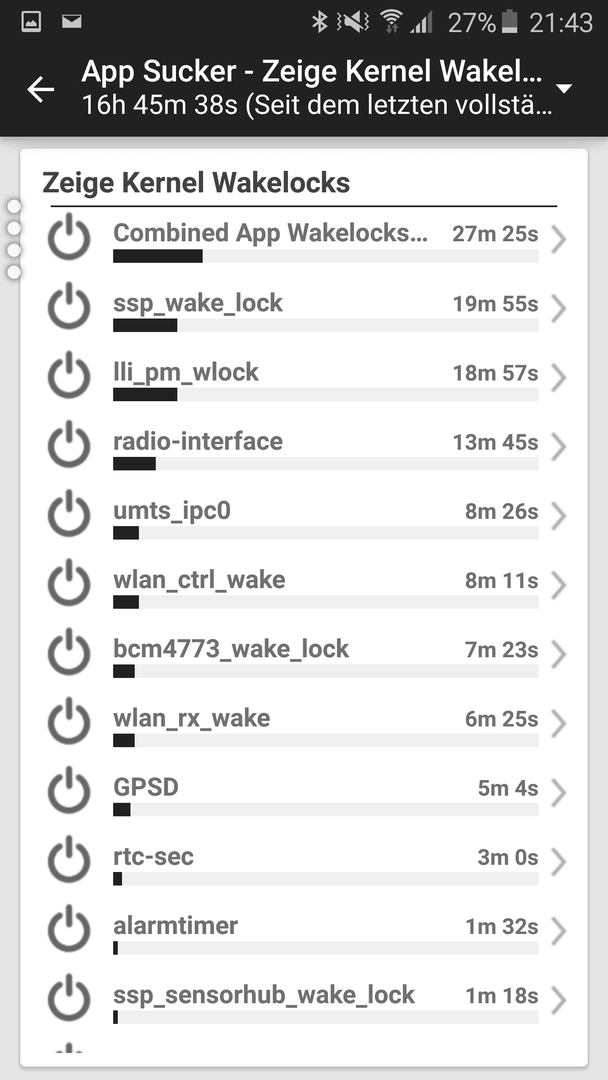608x1080 pixels.
Task: Open Combined App Wakelocks entry
Action: coord(304,239)
